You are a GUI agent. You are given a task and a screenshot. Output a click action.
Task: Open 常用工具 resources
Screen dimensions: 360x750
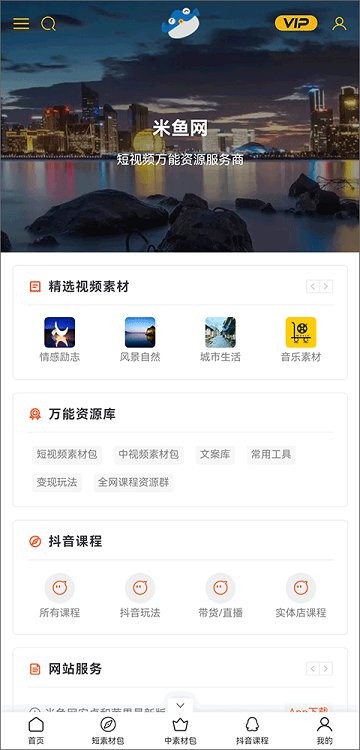coord(271,454)
